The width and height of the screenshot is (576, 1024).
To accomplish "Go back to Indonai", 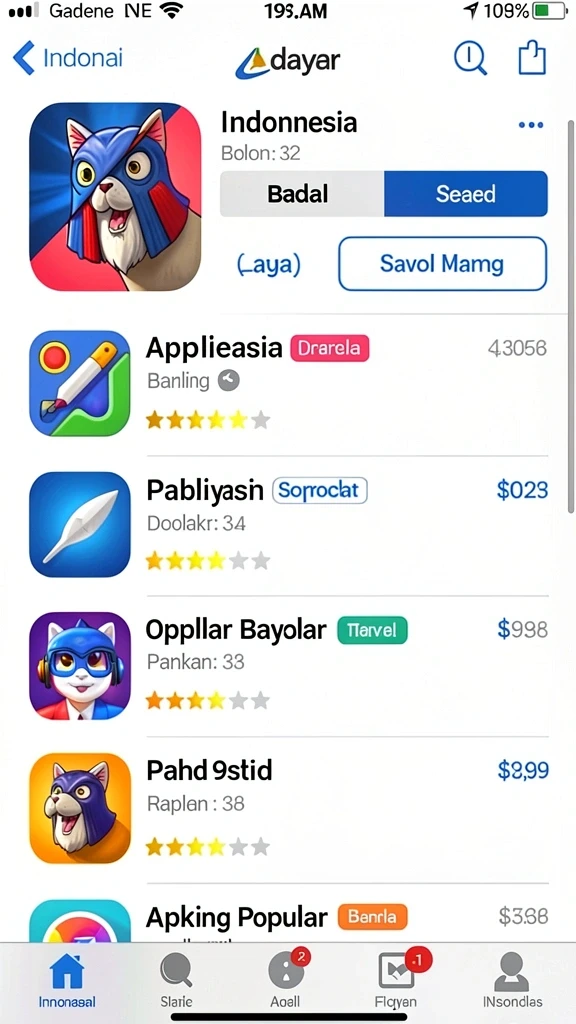I will point(68,58).
